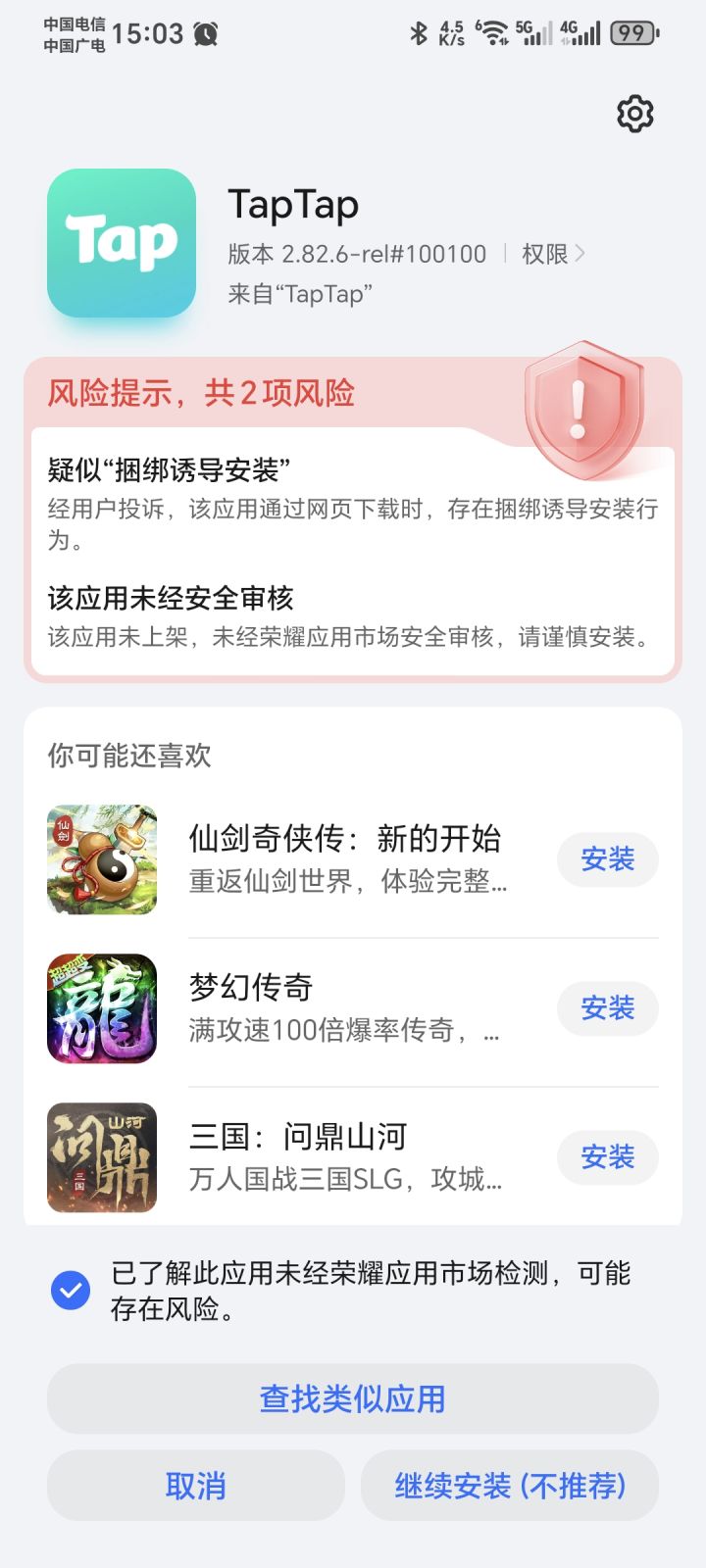The image size is (706, 1568).
Task: Tap the 梦幻传奇 dragon game icon
Action: pos(102,1008)
